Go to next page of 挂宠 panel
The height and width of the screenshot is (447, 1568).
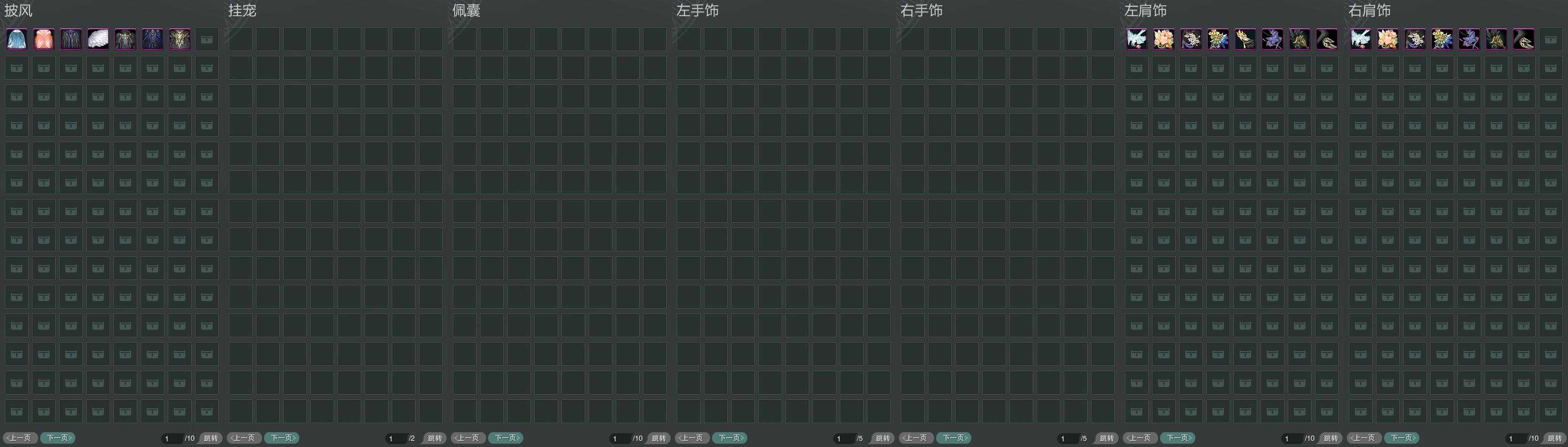[x=282, y=438]
